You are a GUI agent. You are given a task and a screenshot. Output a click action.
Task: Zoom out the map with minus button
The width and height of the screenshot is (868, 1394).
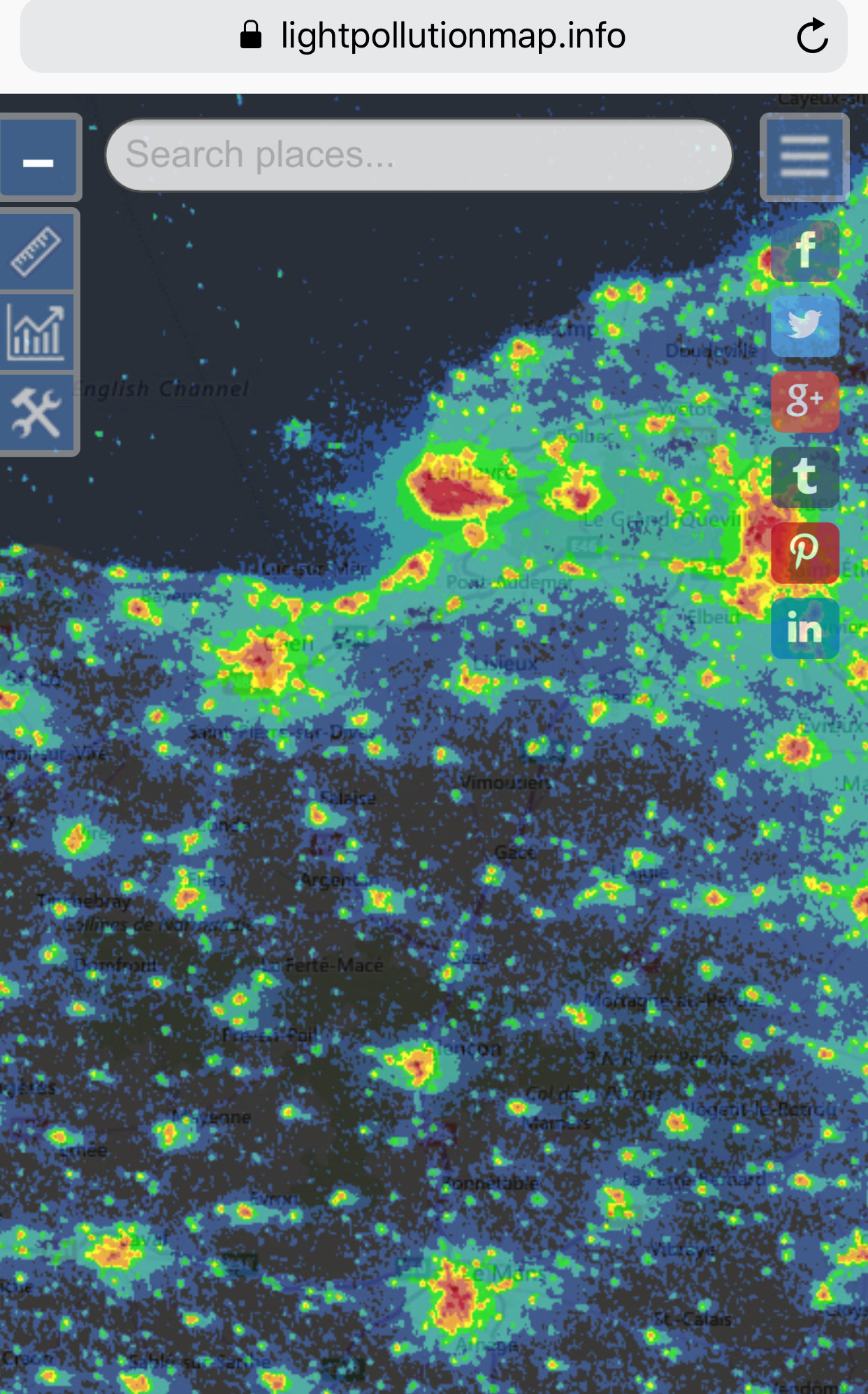click(x=38, y=159)
